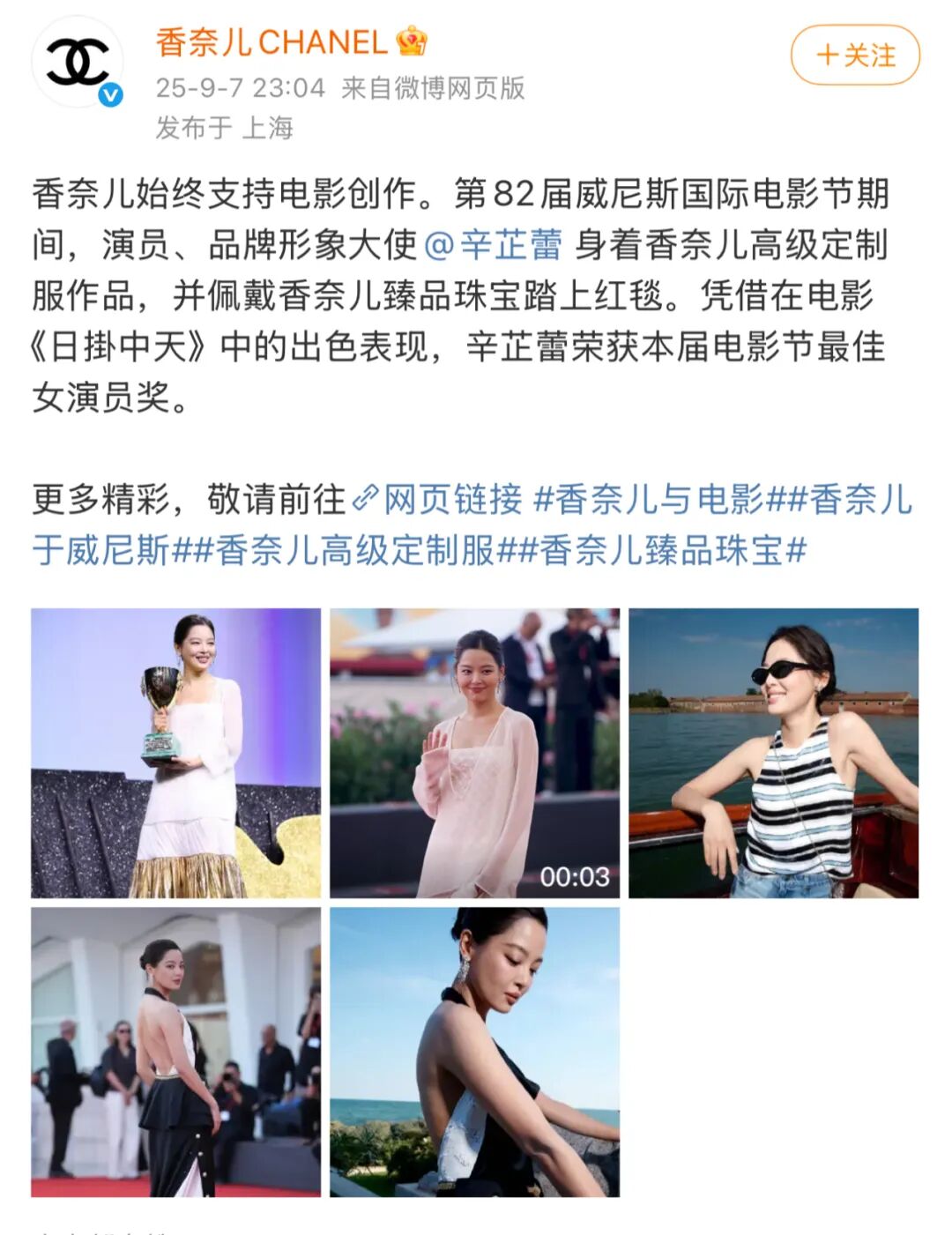Open the sunglasses boat photo
952x1235 pixels.
tap(773, 753)
